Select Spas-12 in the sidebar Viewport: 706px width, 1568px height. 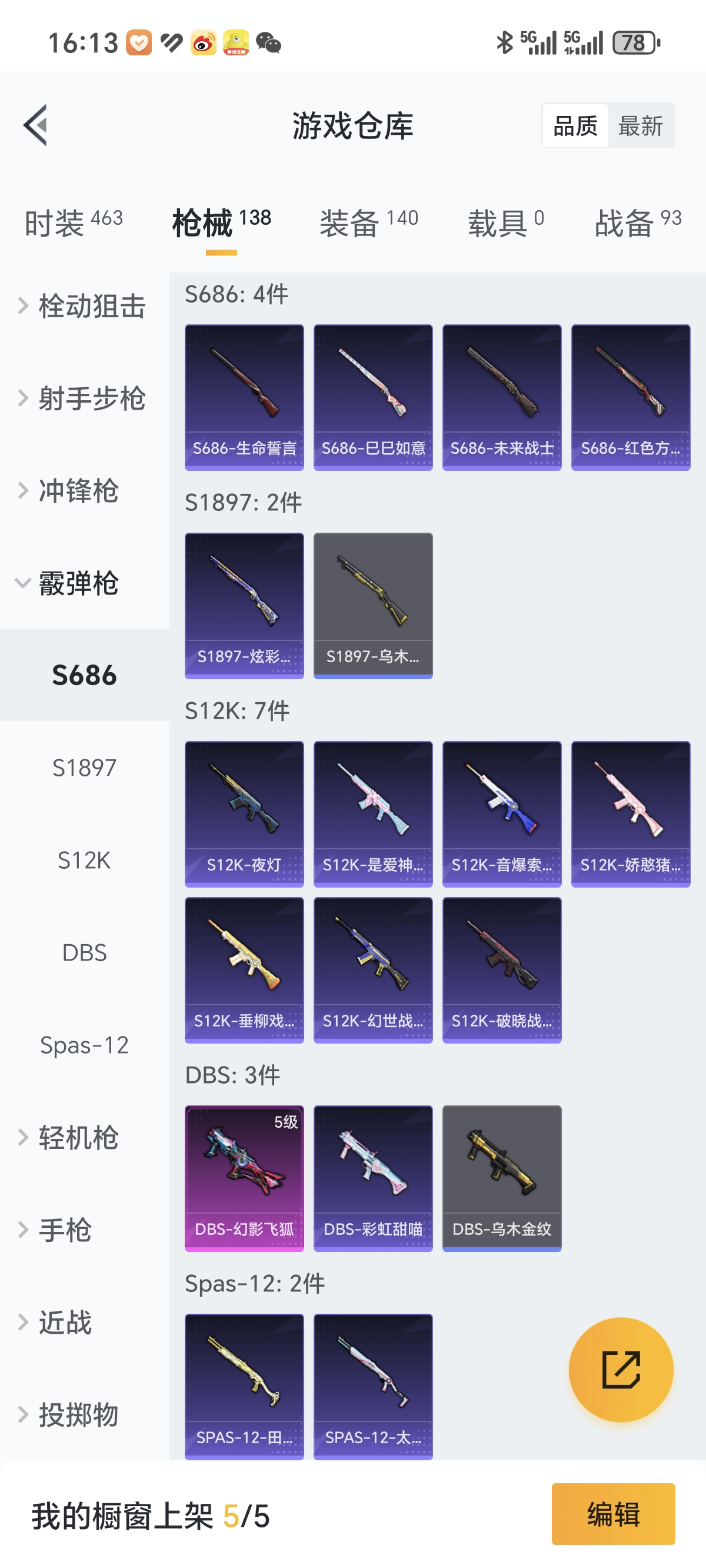pyautogui.click(x=84, y=1045)
